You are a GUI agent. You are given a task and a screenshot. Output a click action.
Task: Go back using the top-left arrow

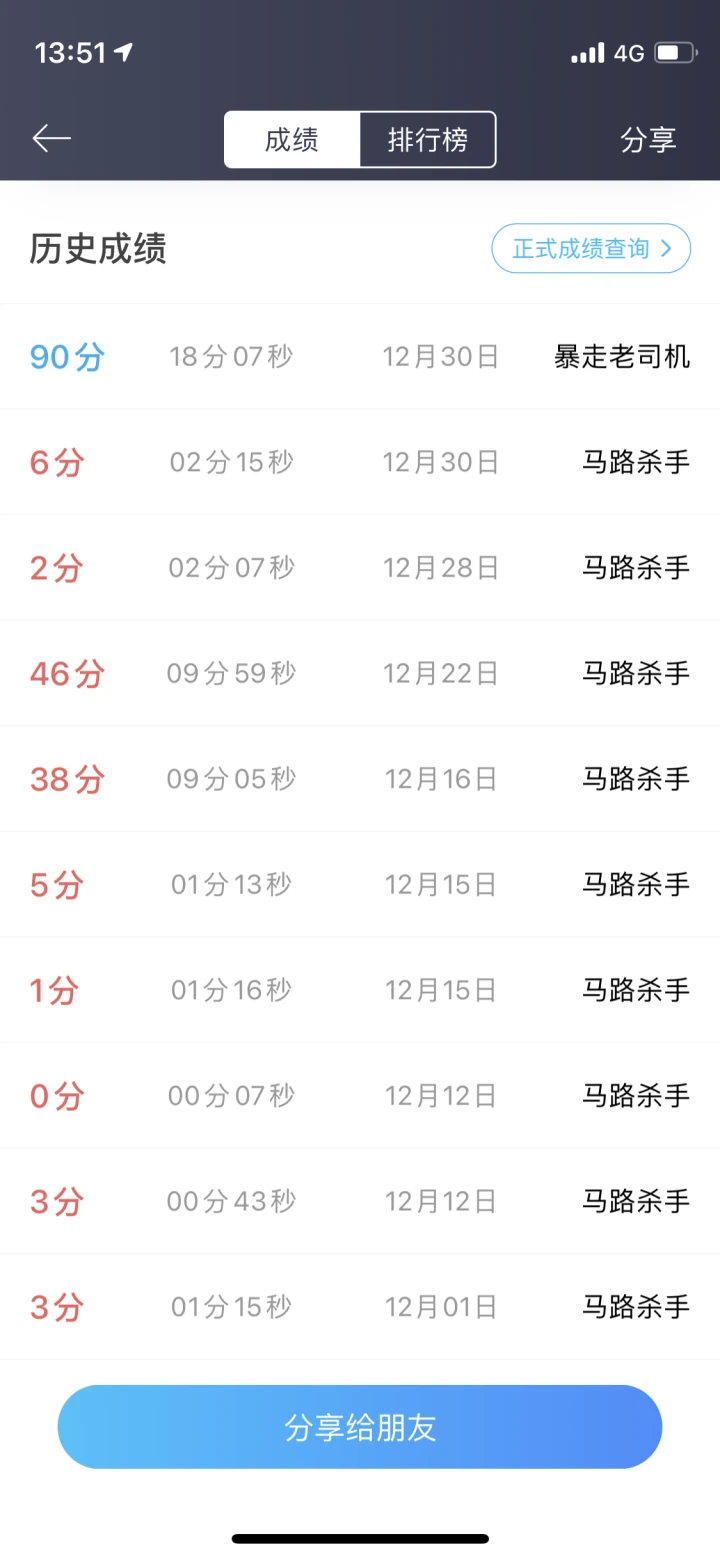click(52, 139)
